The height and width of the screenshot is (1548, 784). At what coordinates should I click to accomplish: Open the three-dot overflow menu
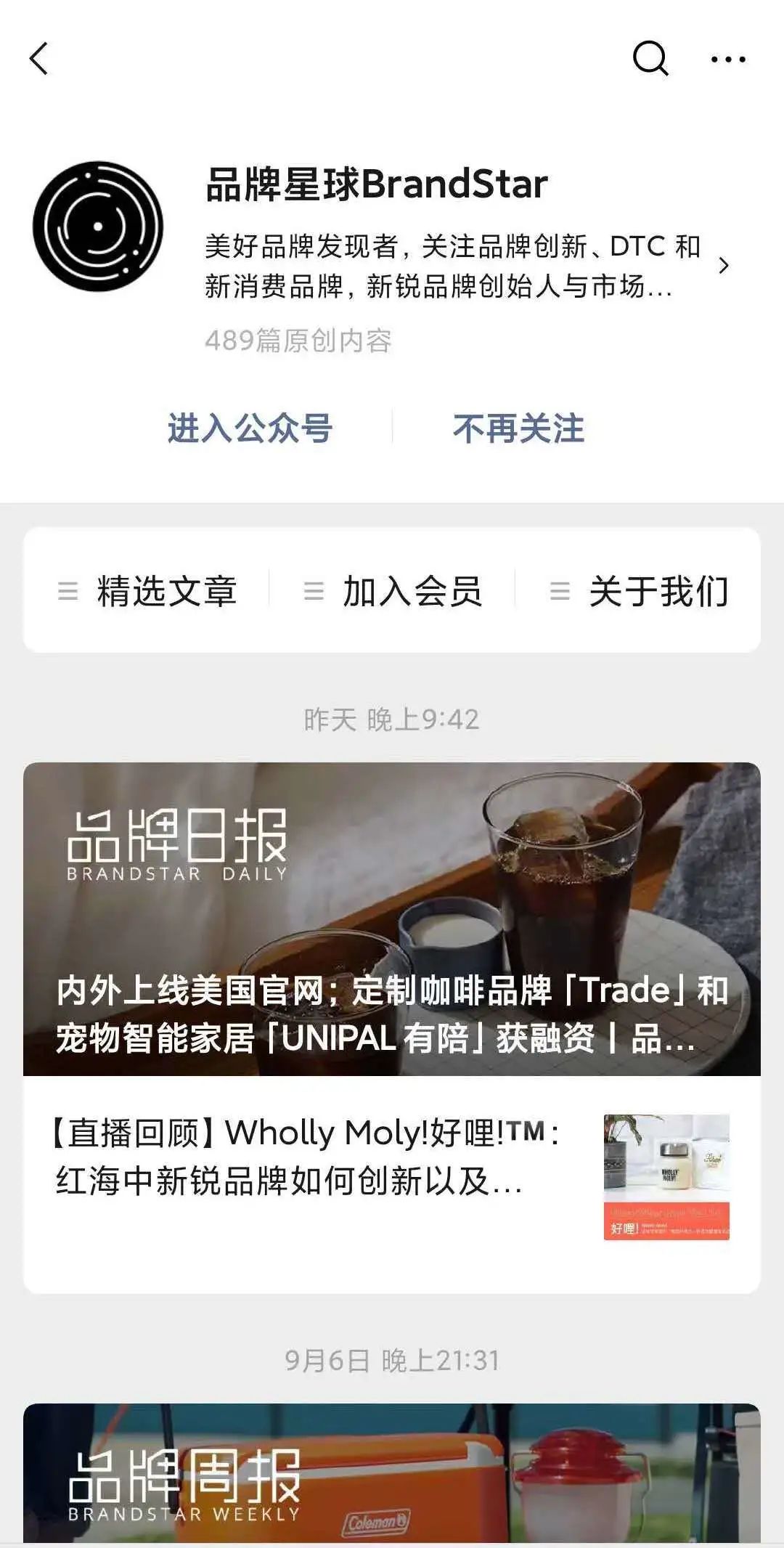point(728,60)
